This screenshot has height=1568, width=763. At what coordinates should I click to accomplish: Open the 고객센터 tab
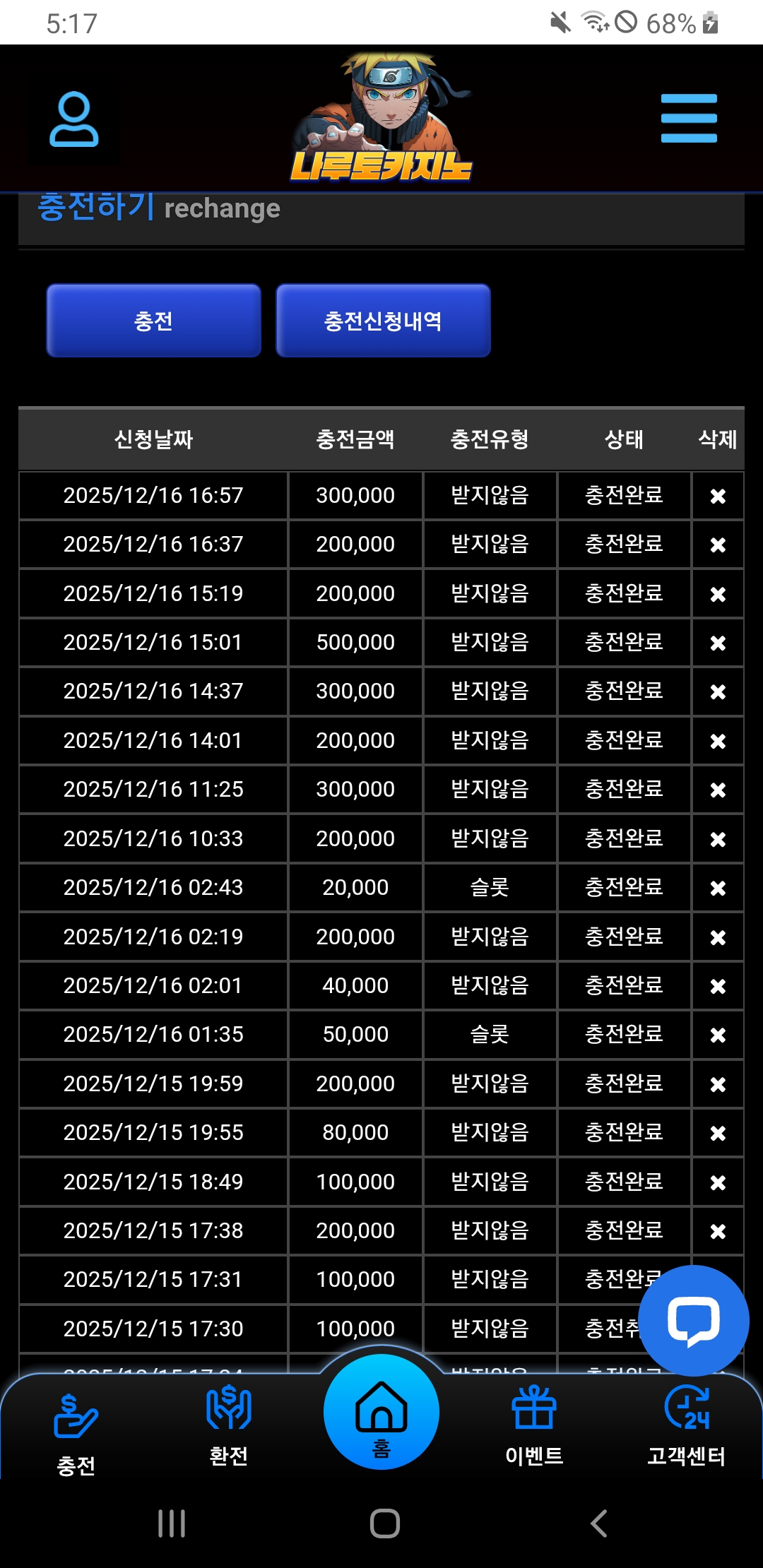pos(687,1427)
